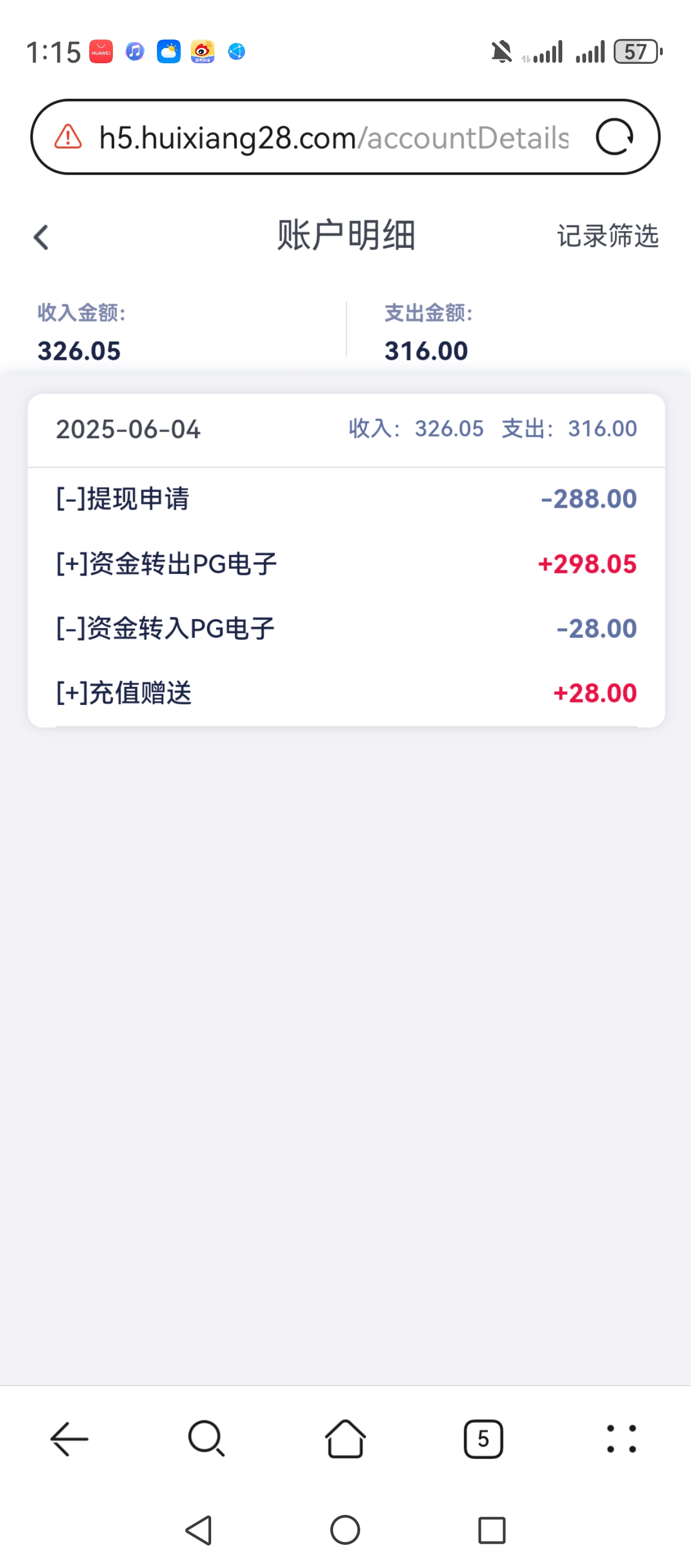The image size is (691, 1568).
Task: Open browser search from bottom toolbar
Action: 207,1439
